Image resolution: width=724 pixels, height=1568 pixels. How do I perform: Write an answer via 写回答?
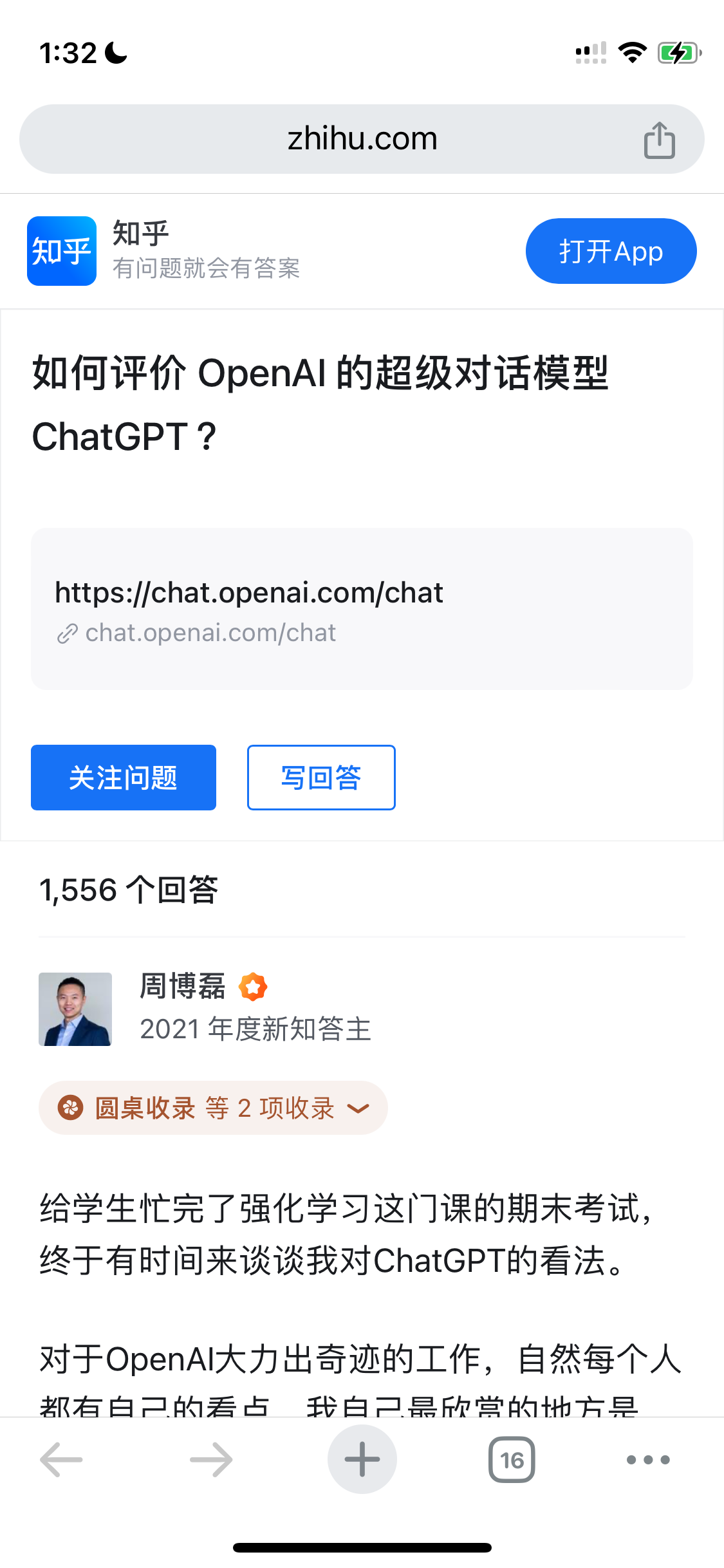coord(321,778)
